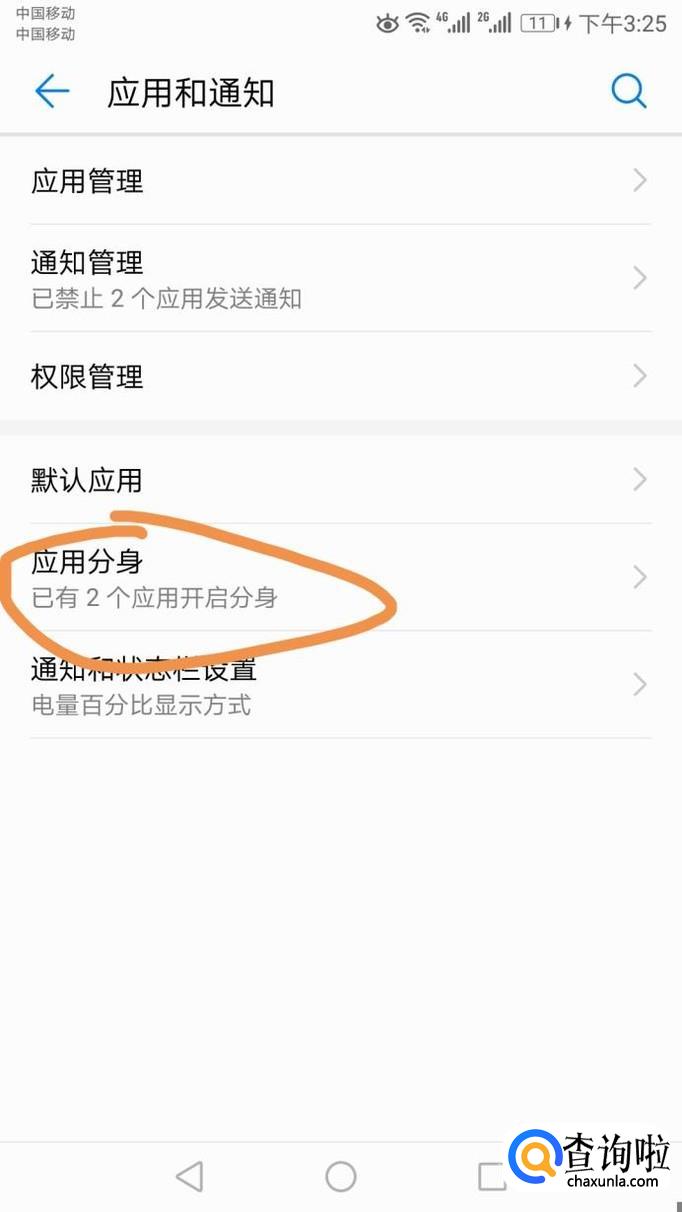Open 通知管理 settings
Viewport: 682px width, 1212px height.
341,278
